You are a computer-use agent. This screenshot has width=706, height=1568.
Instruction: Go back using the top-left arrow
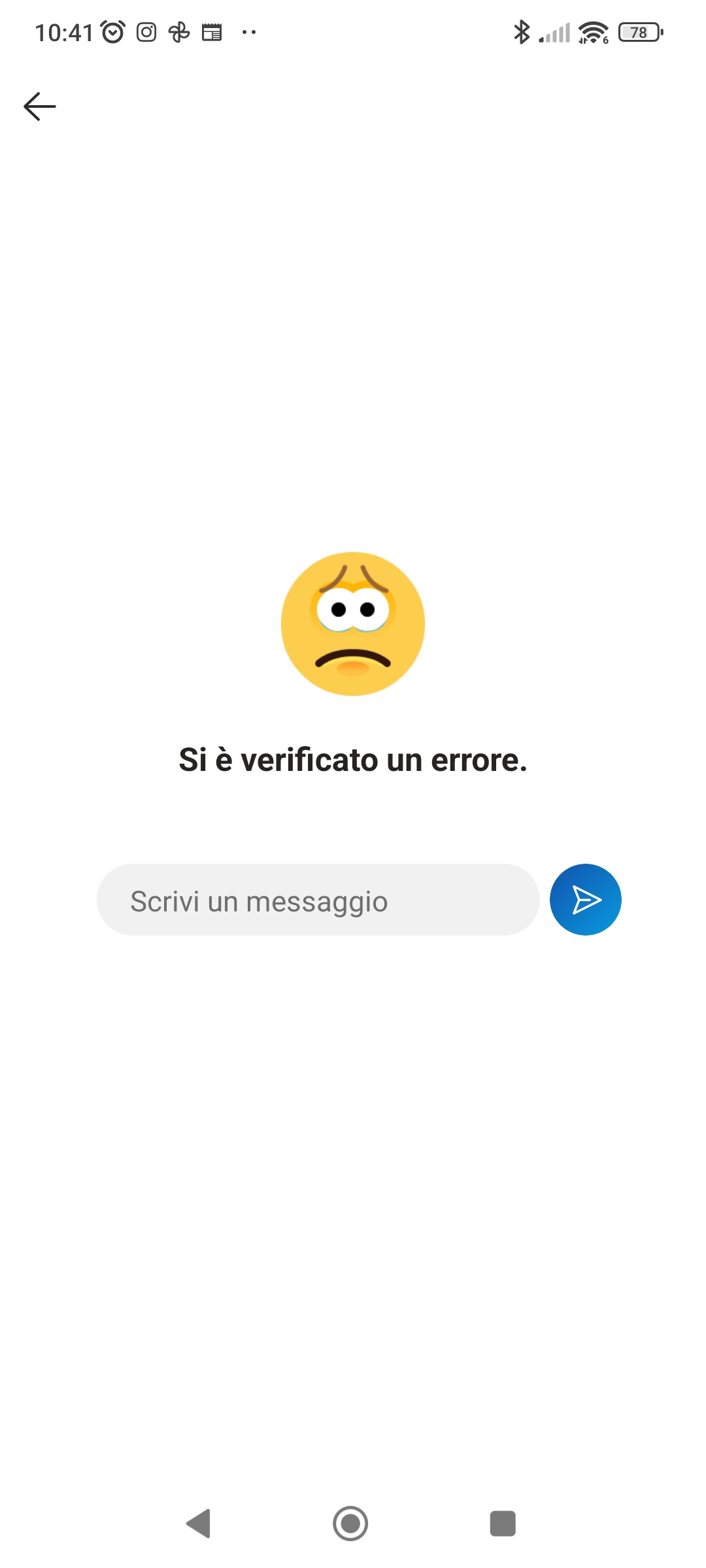point(40,106)
